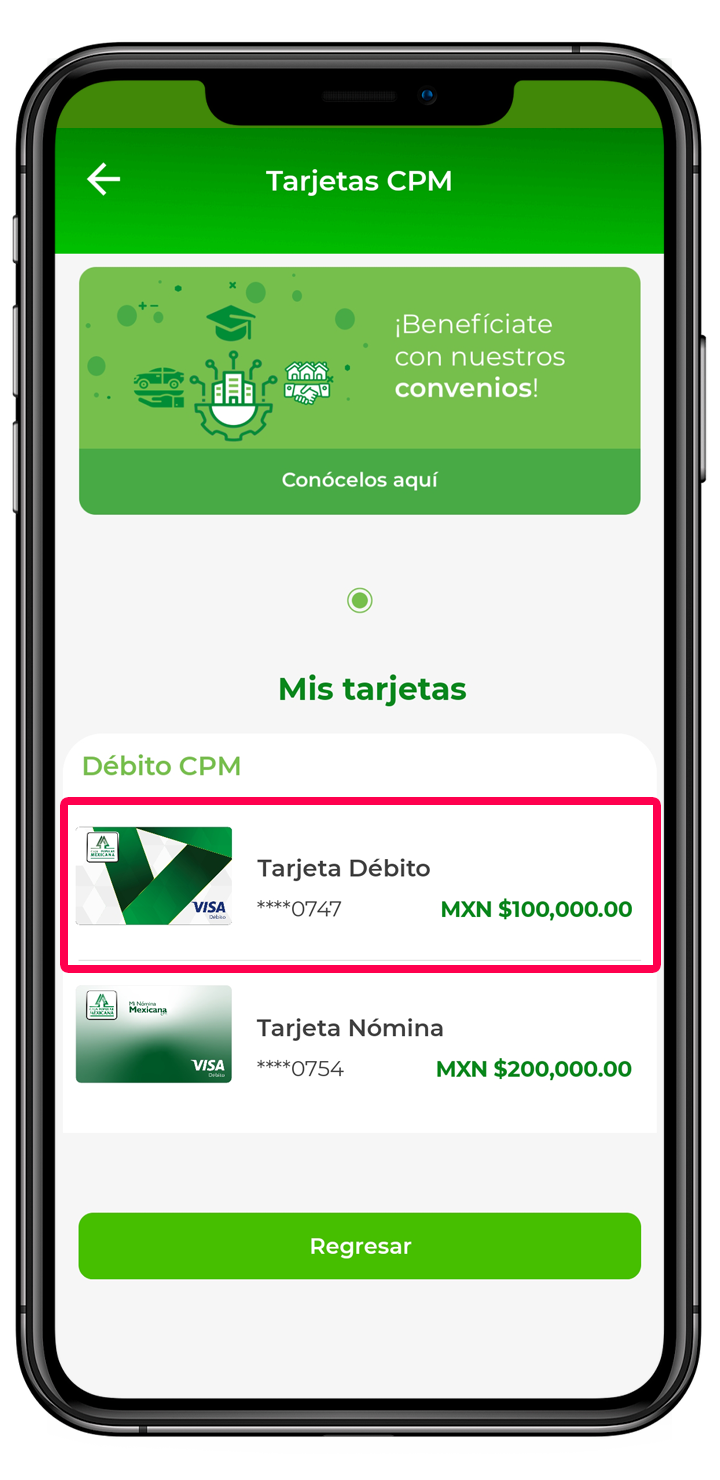
Task: Go back using the top arrow
Action: pyautogui.click(x=103, y=180)
